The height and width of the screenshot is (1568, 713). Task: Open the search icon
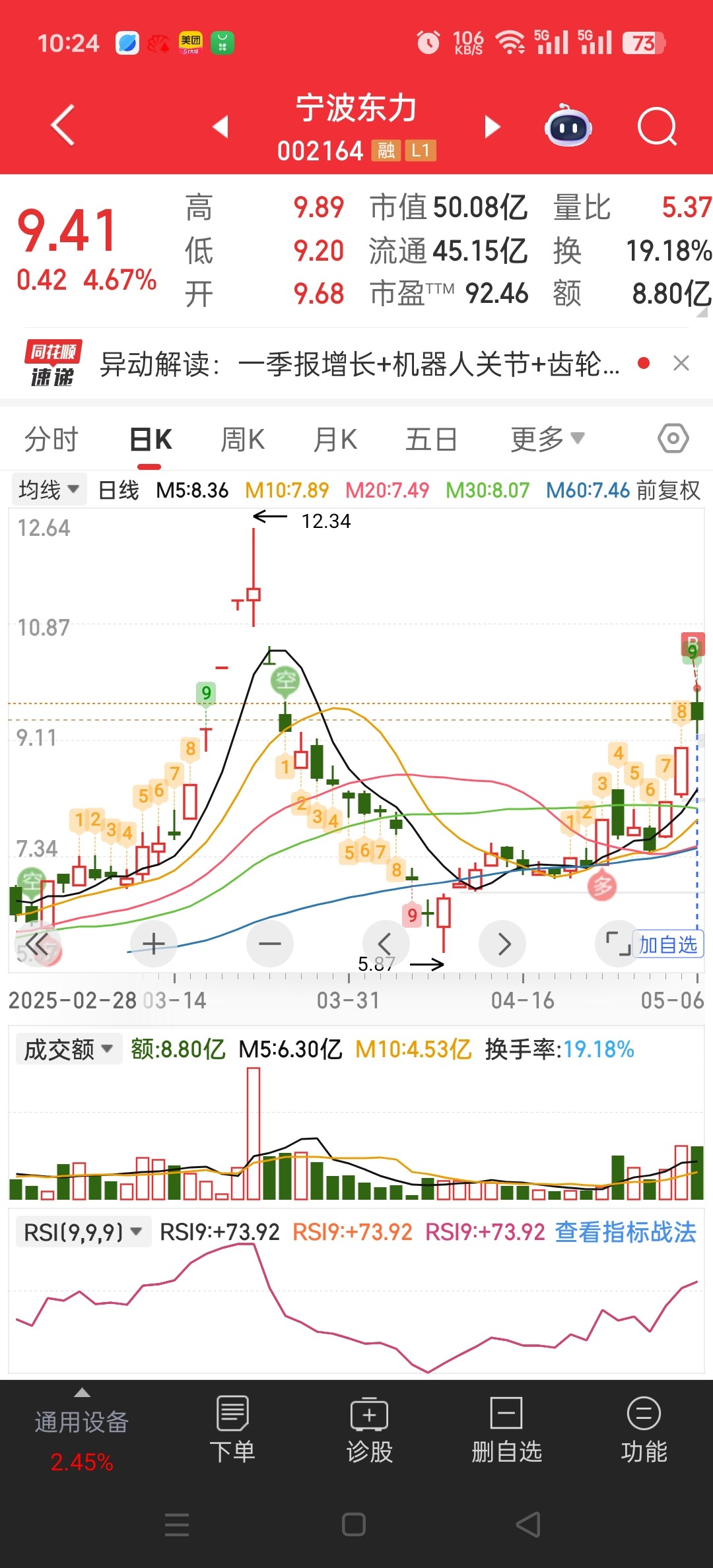click(658, 126)
